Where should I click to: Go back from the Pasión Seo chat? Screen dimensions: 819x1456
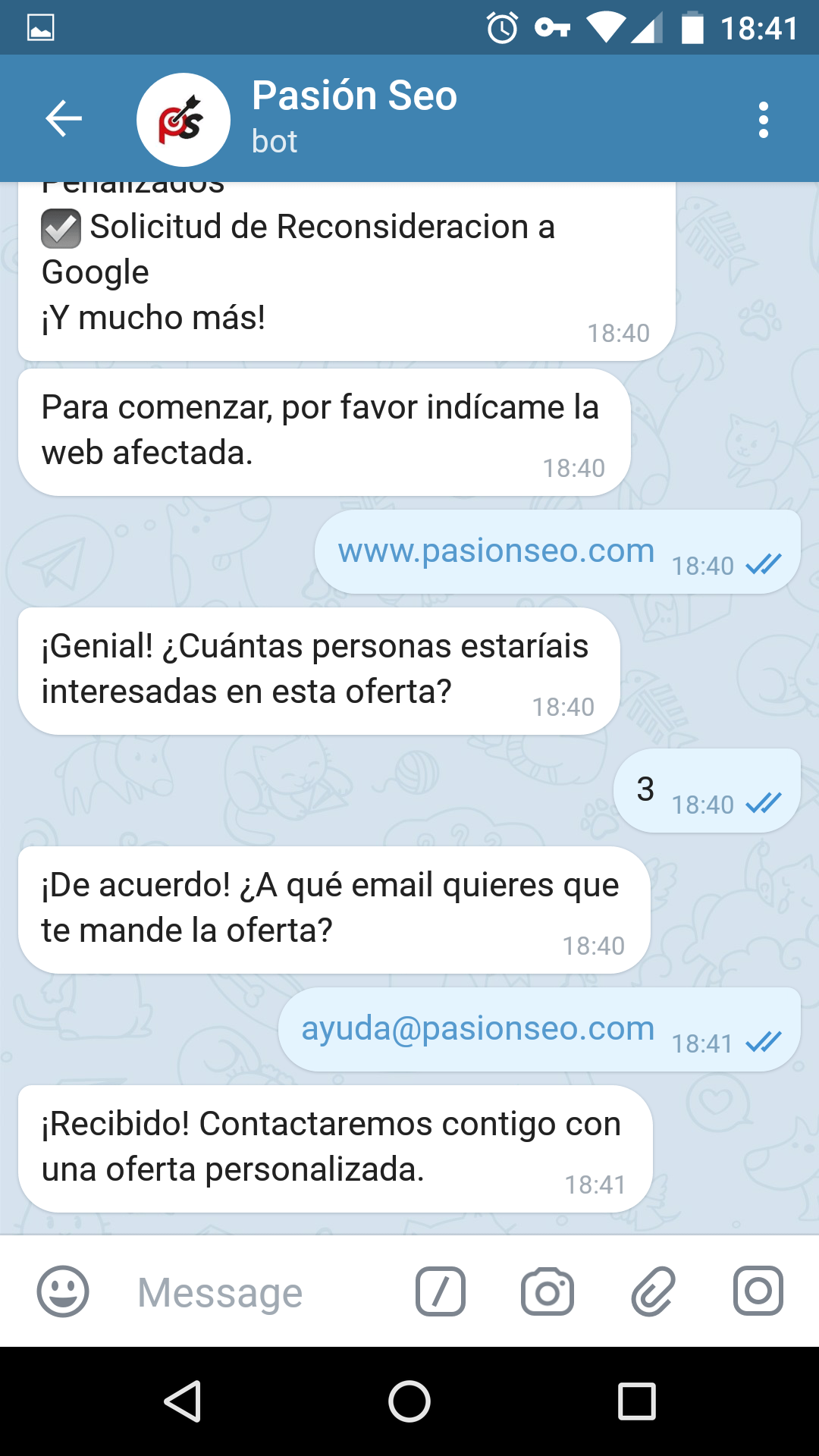(x=64, y=119)
